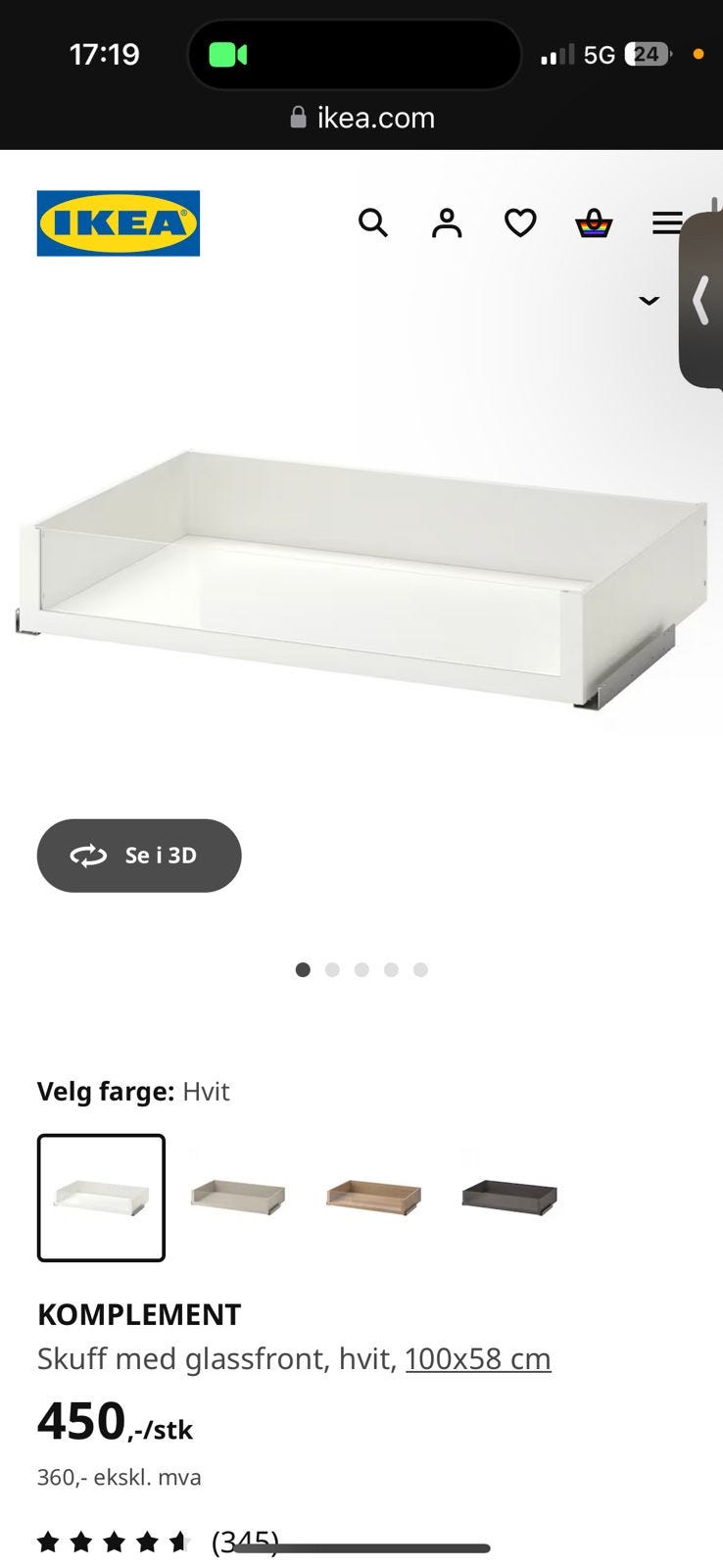Image resolution: width=723 pixels, height=1568 pixels.
Task: Tap the Se i 3D button
Action: coord(139,856)
